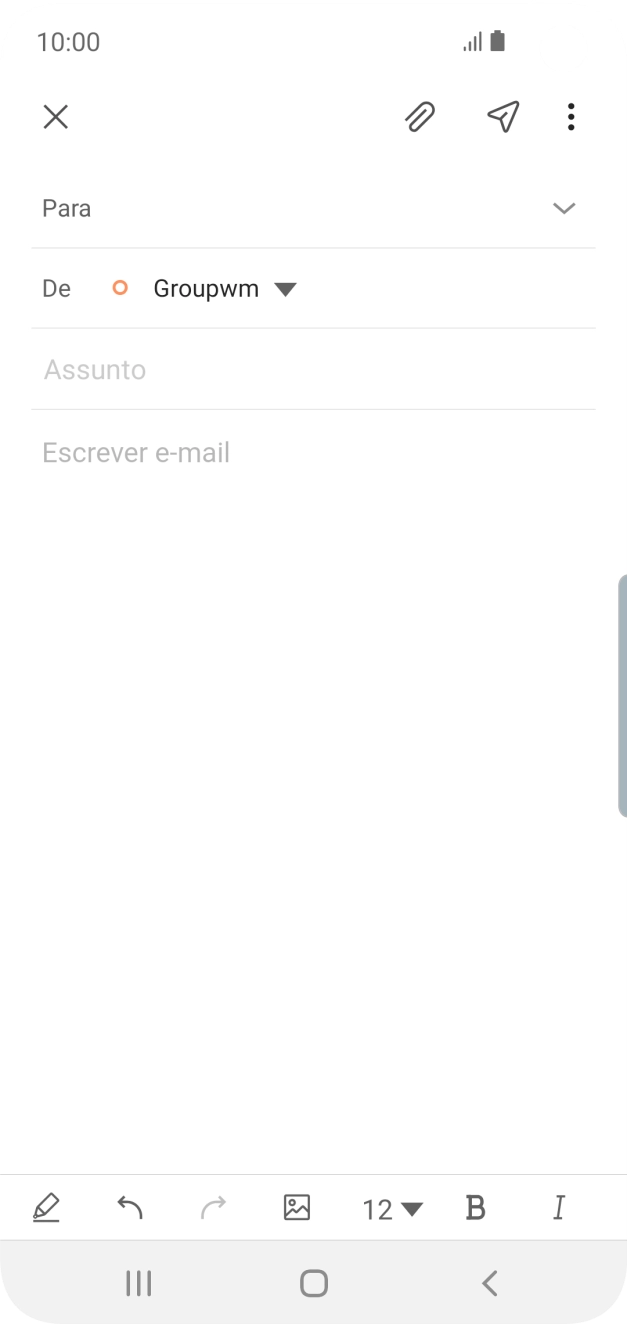Tap the Para recipient field
The image size is (627, 1324).
coord(290,208)
